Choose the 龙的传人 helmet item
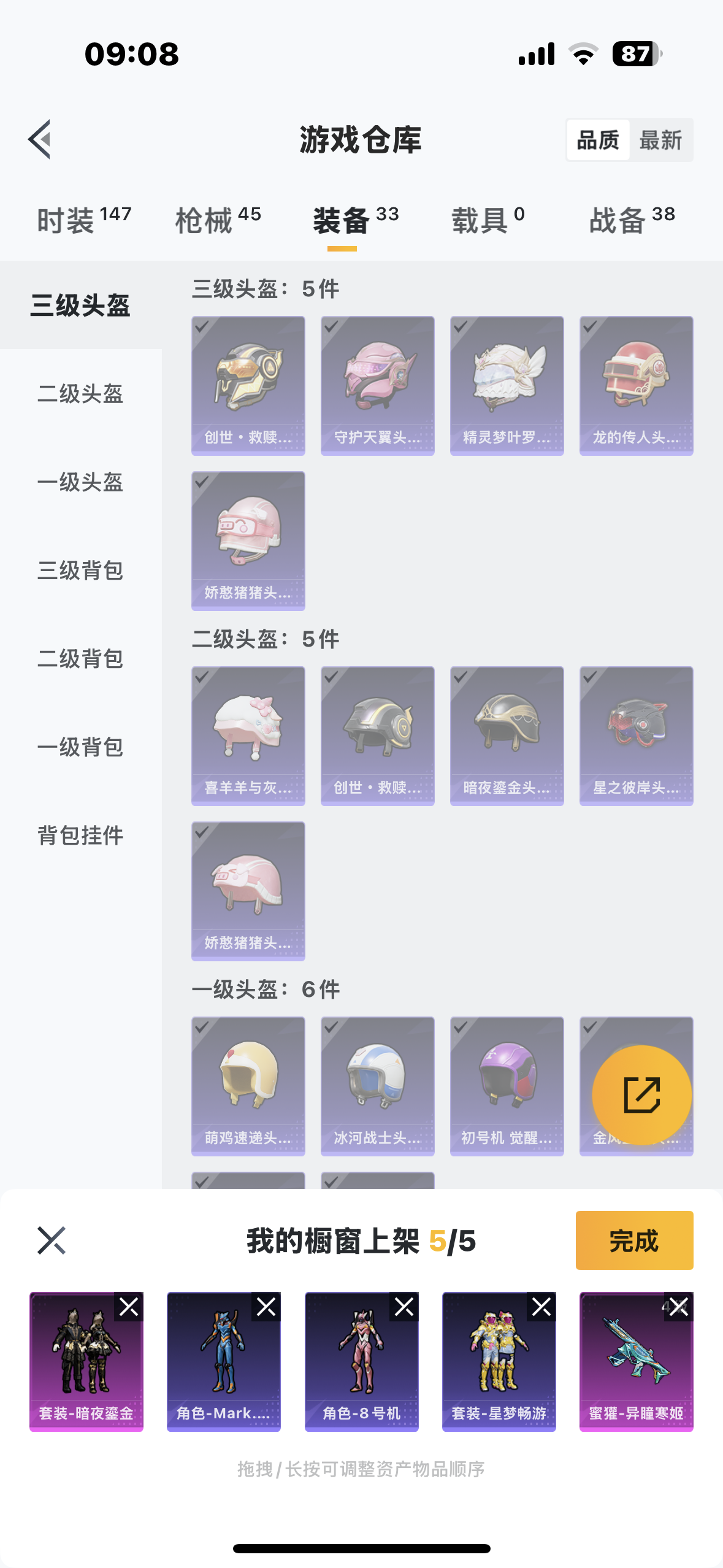 [636, 385]
